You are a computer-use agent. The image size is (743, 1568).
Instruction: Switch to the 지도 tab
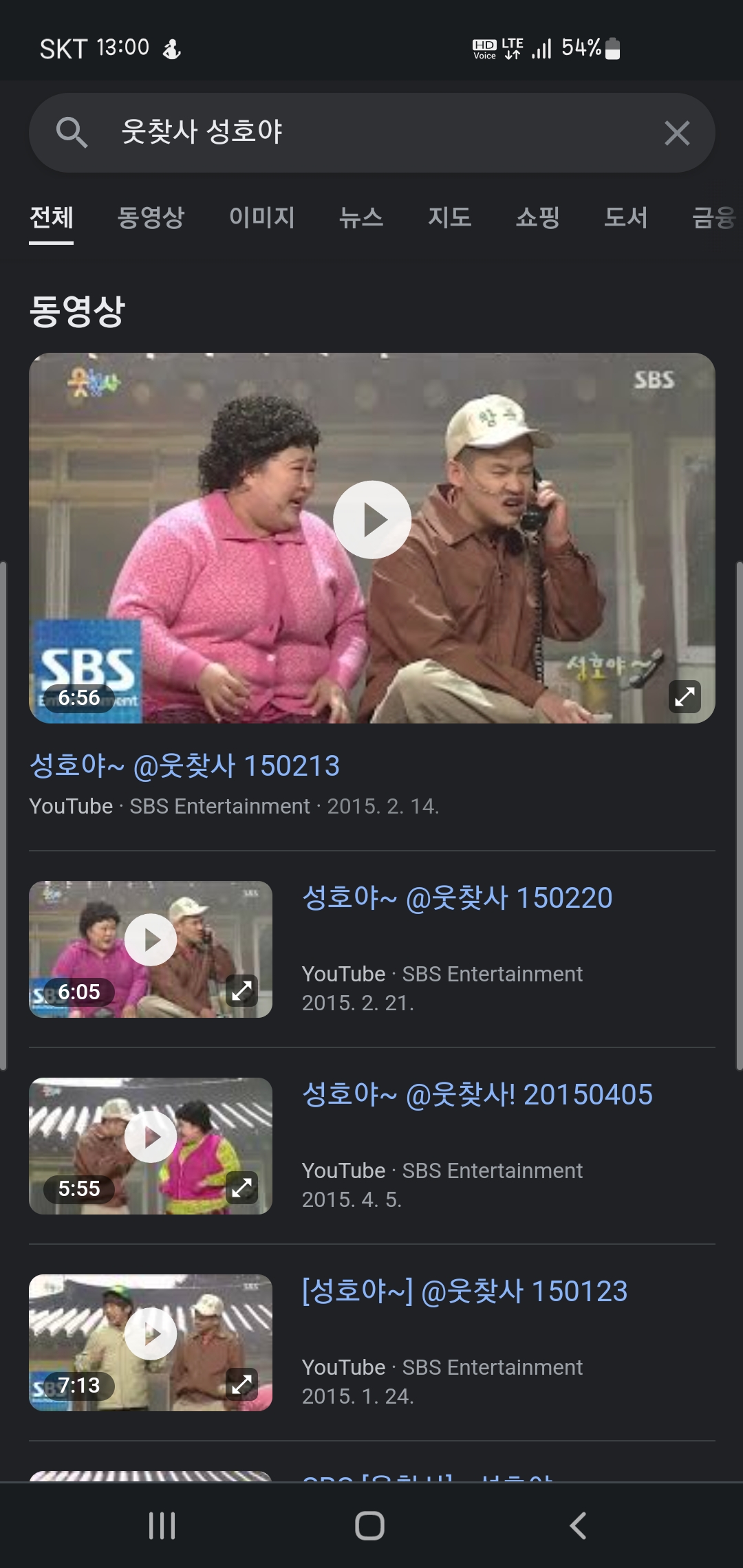449,217
